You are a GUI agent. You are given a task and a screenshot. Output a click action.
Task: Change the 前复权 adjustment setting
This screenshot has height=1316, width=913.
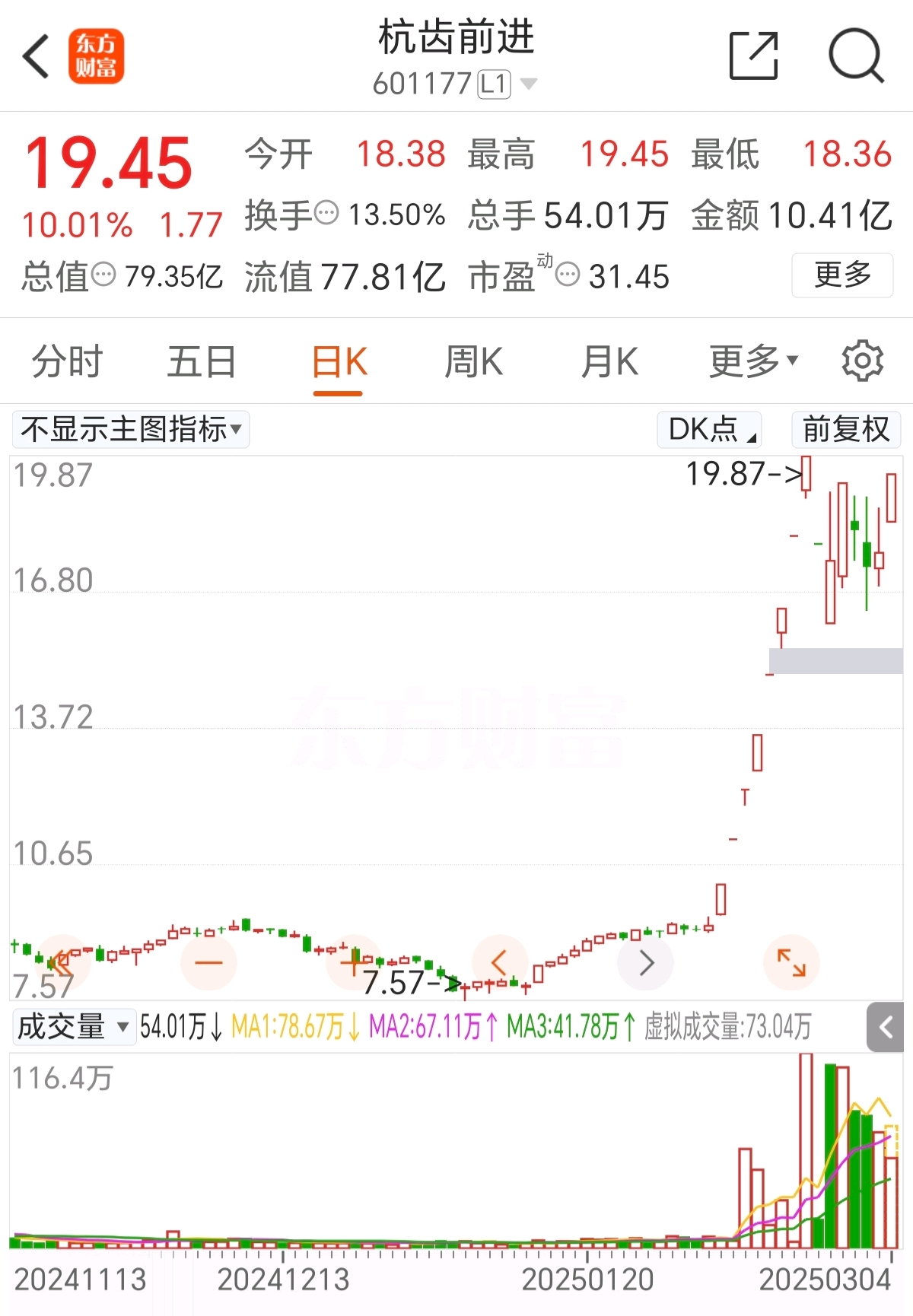pyautogui.click(x=846, y=430)
